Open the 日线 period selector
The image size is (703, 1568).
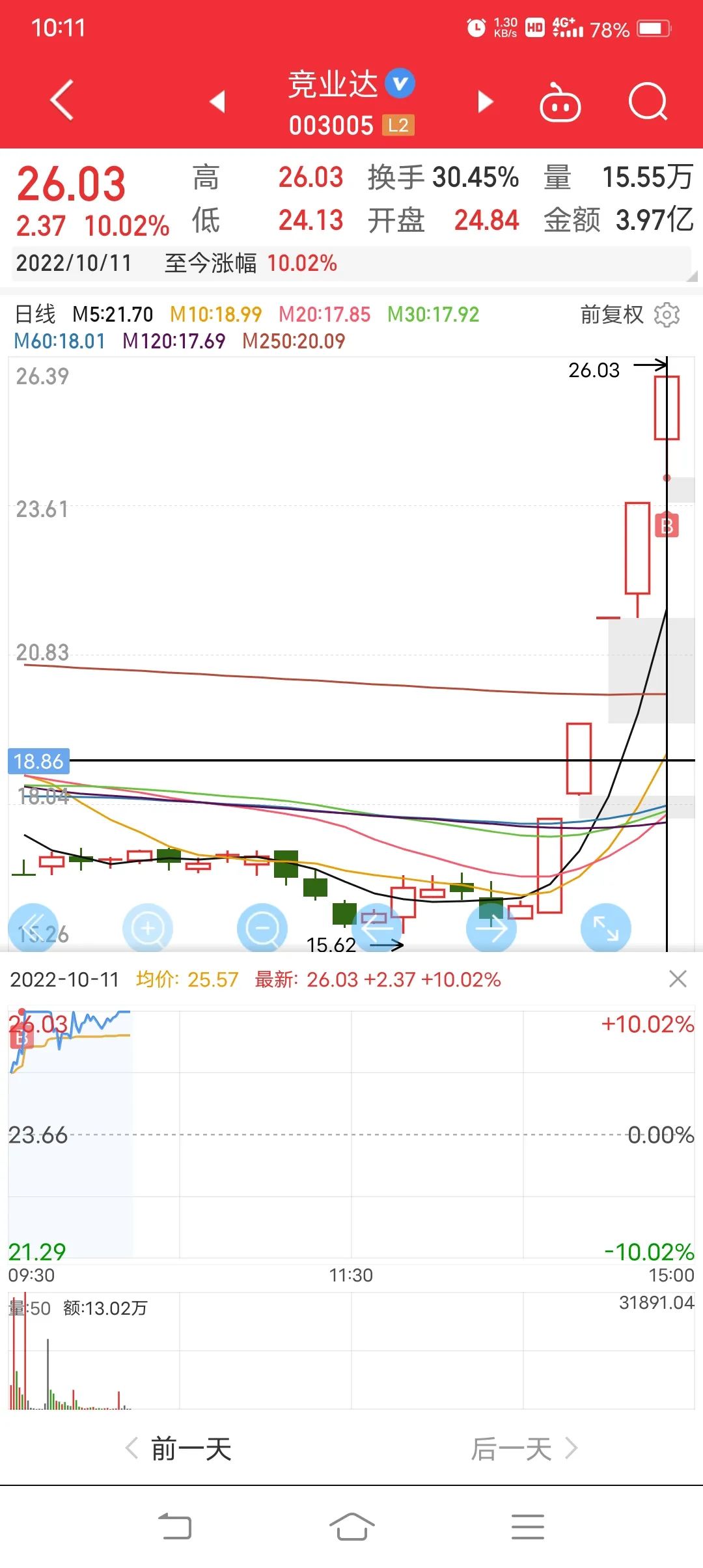(35, 315)
